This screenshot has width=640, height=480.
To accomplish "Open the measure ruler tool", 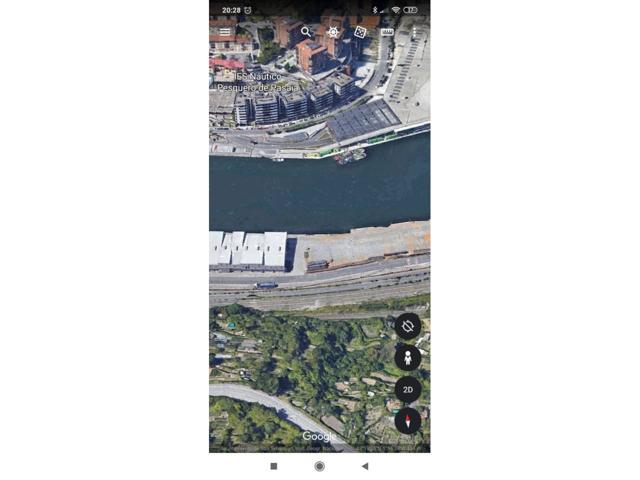I will [x=387, y=32].
